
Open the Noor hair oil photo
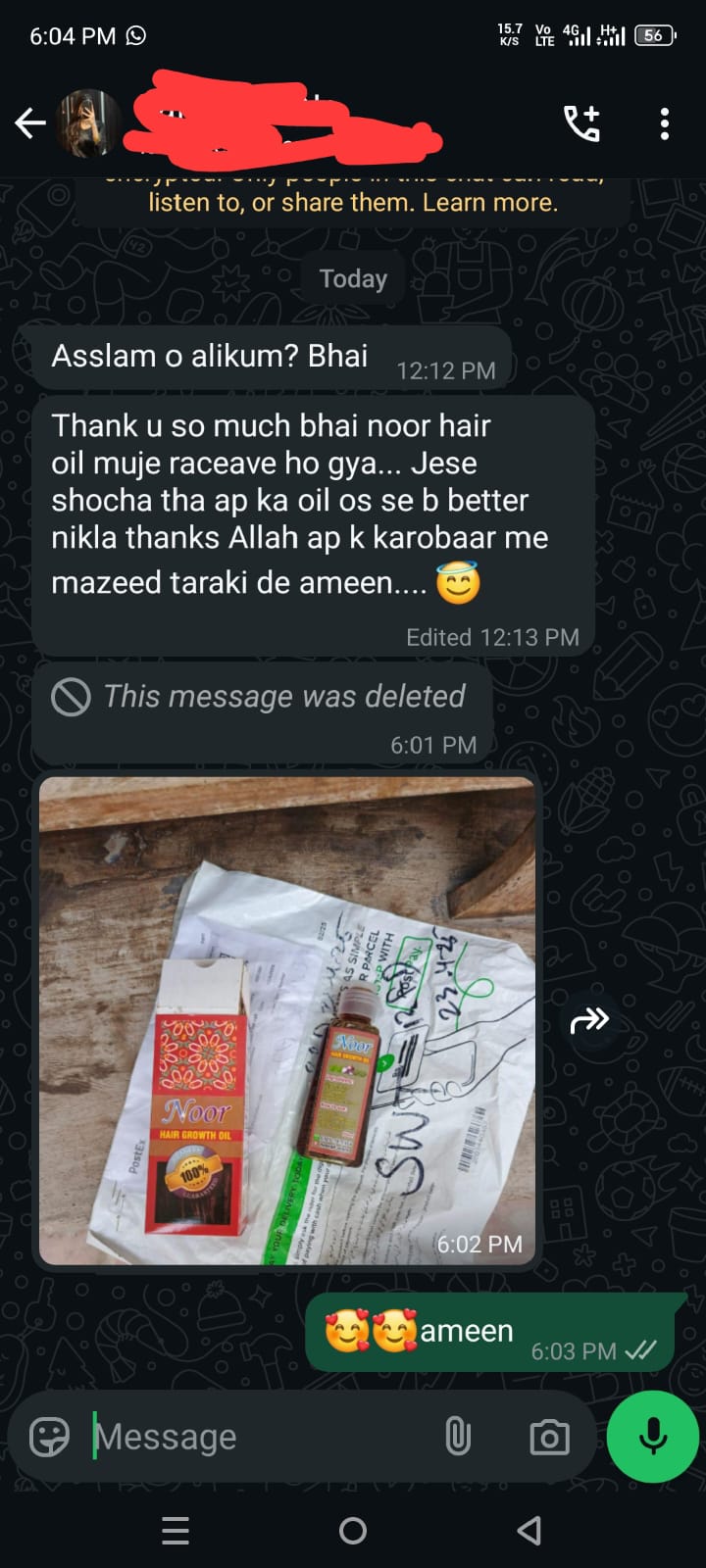click(x=288, y=1021)
